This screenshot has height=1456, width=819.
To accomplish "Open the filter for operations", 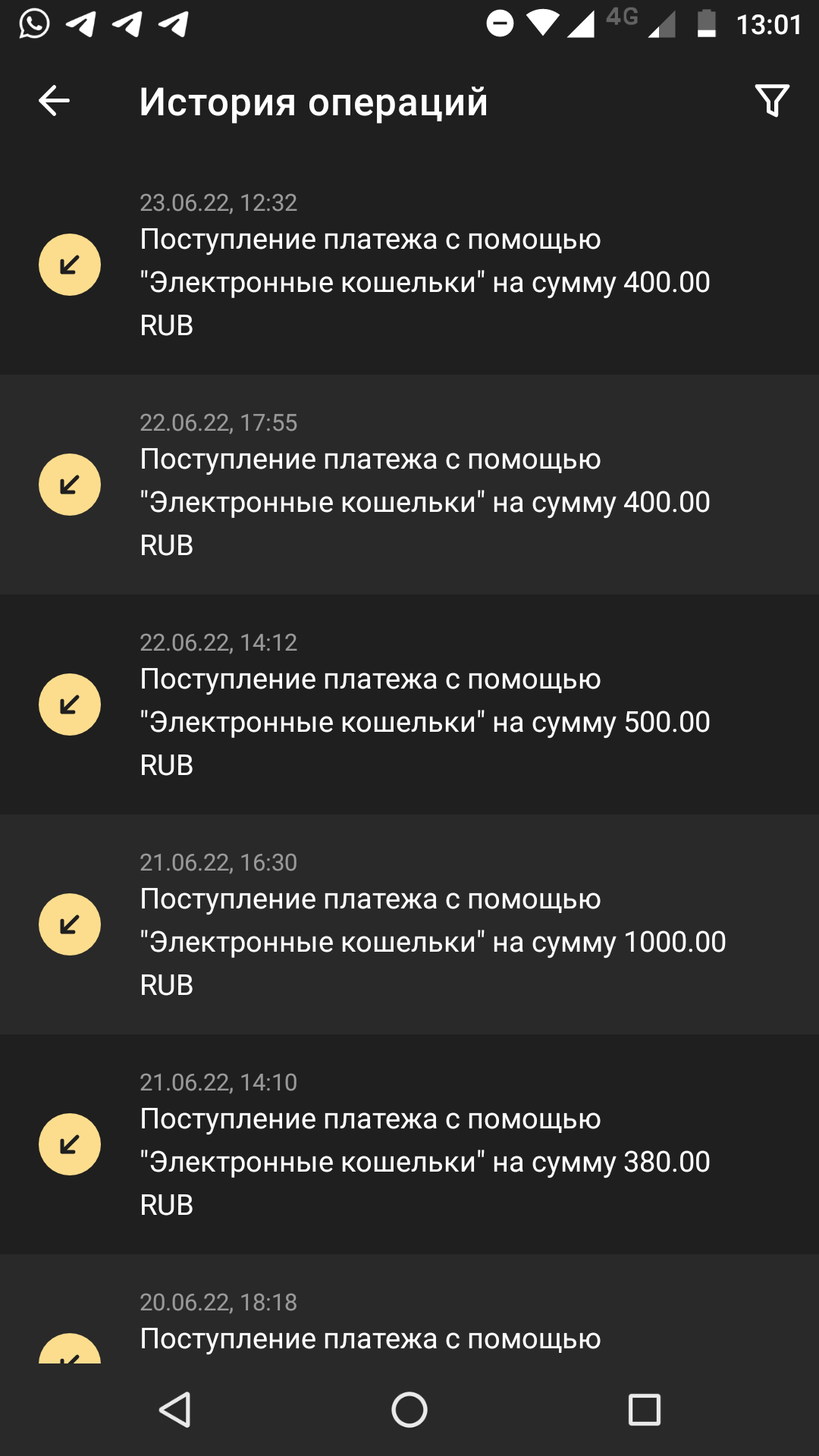I will (x=772, y=101).
